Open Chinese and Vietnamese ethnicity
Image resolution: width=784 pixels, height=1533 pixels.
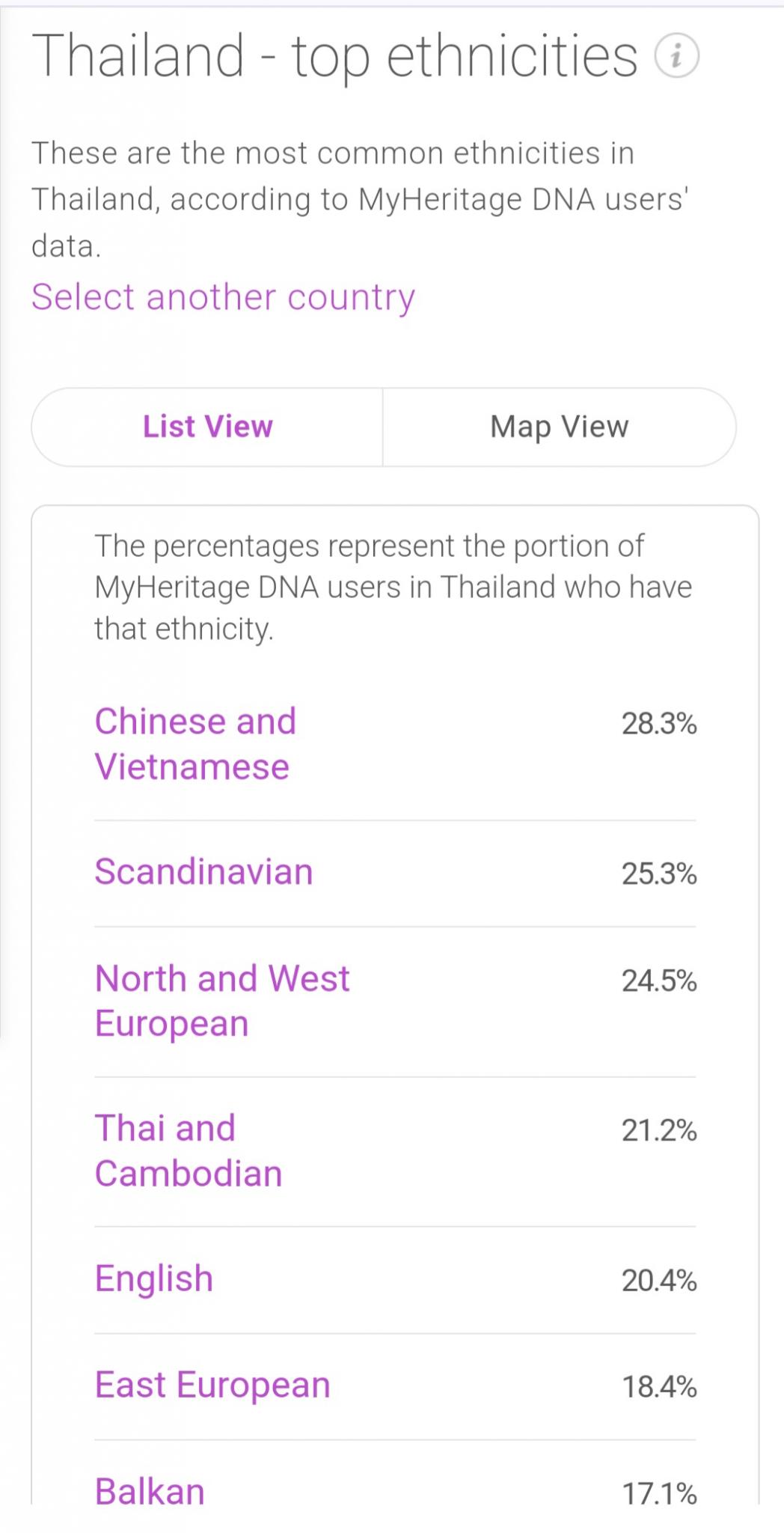pos(196,744)
